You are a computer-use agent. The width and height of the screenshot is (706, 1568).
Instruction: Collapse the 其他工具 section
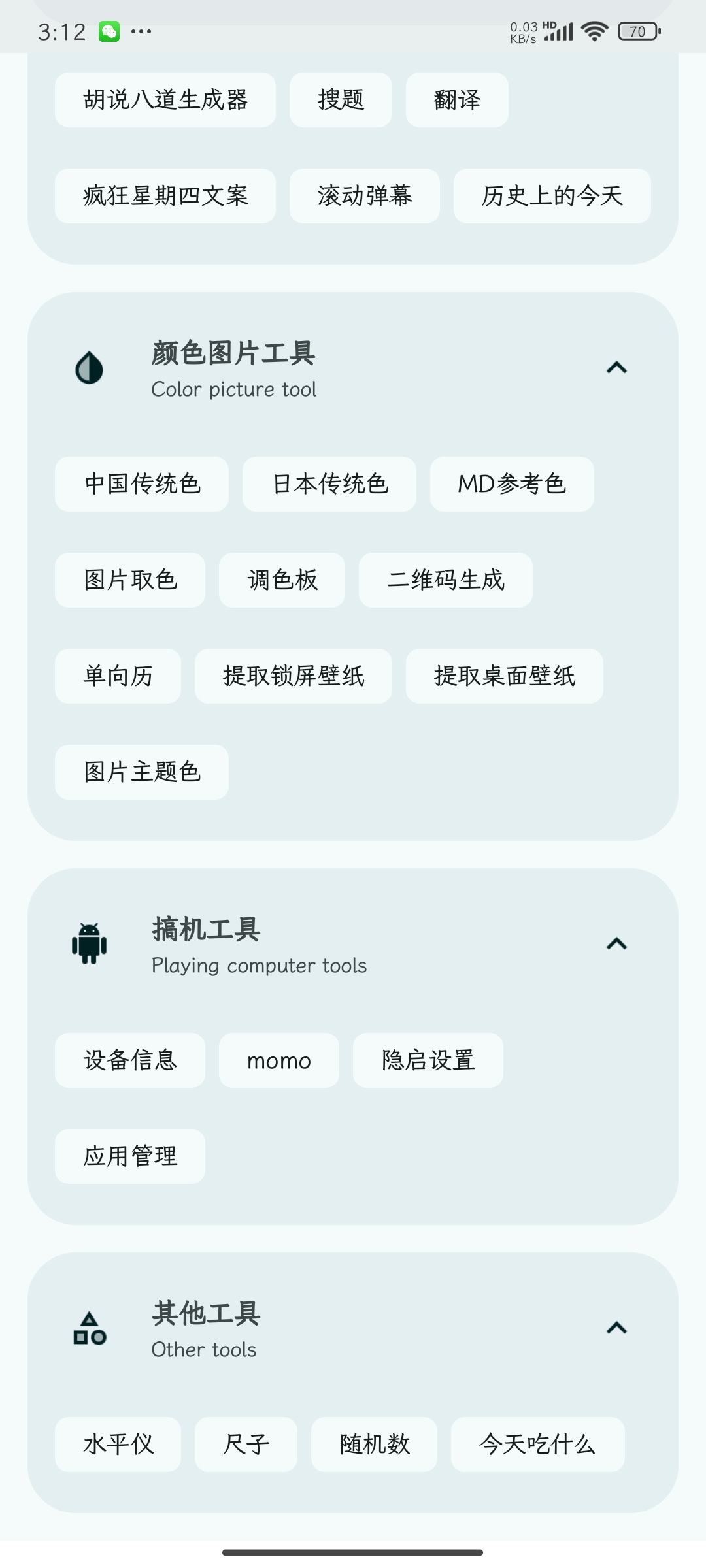tap(616, 1328)
